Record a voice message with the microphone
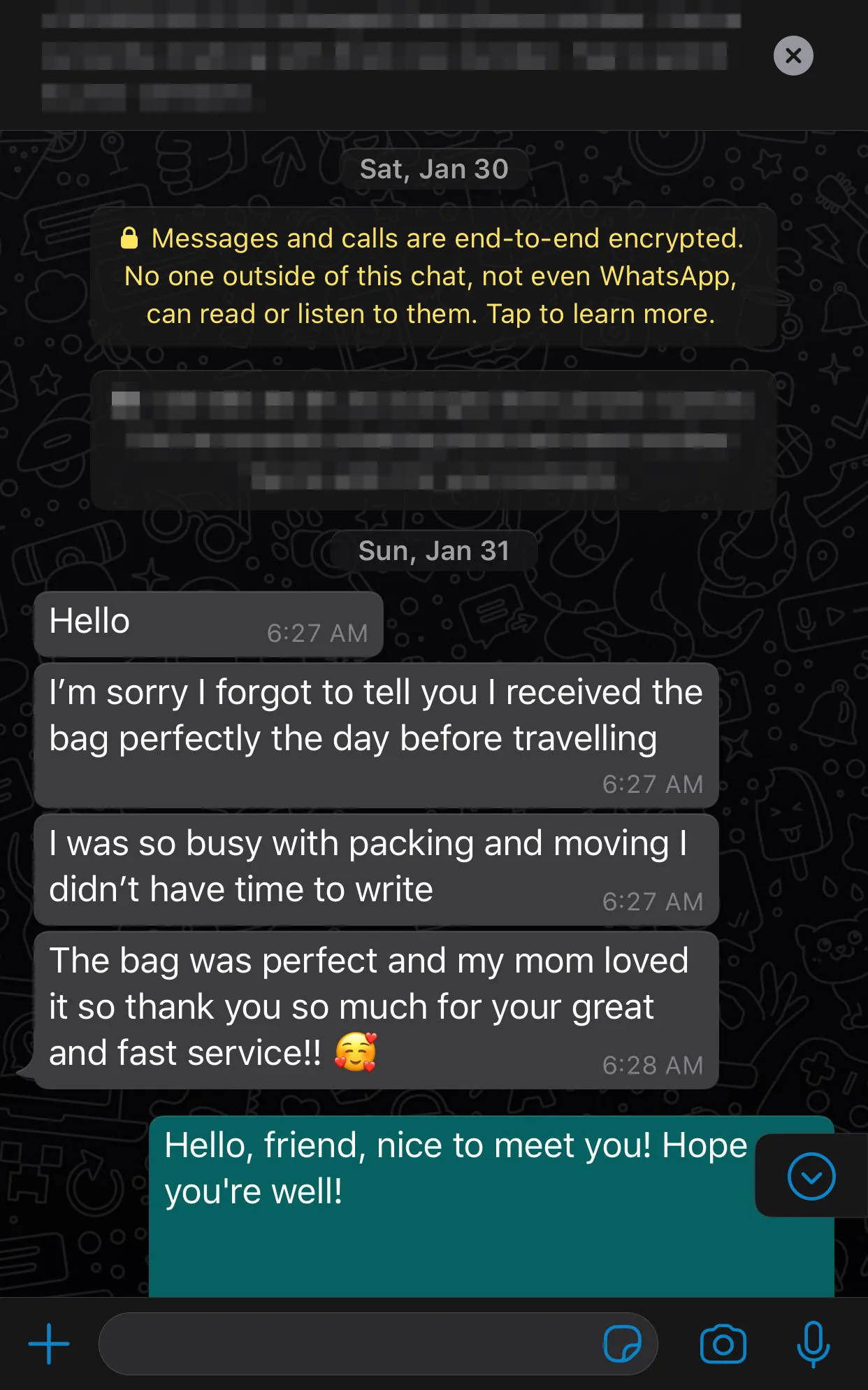This screenshot has height=1390, width=868. tap(813, 1343)
